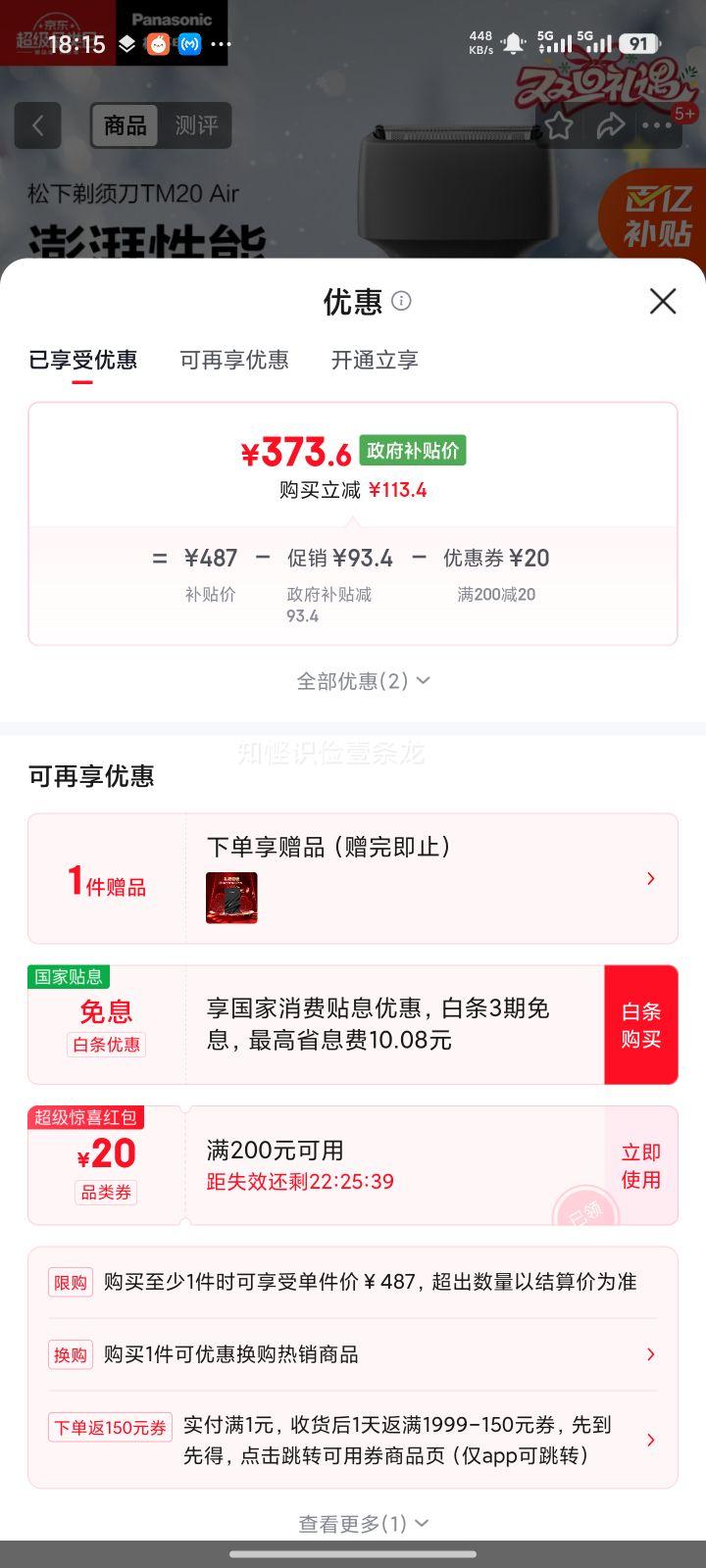Tap the gift product thumbnail in 1件赠品
Screen dimensions: 706x1568
click(x=230, y=897)
